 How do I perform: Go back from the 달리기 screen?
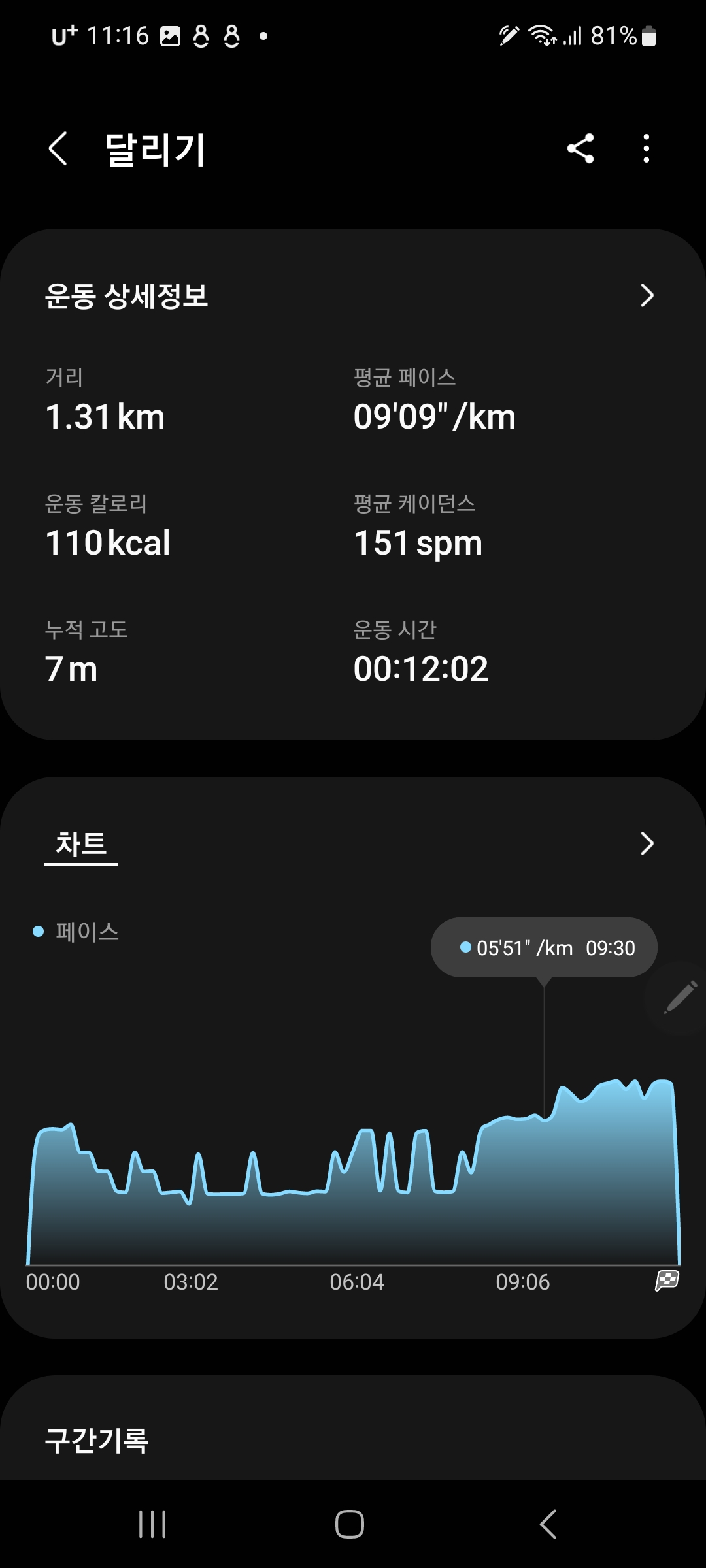point(58,148)
